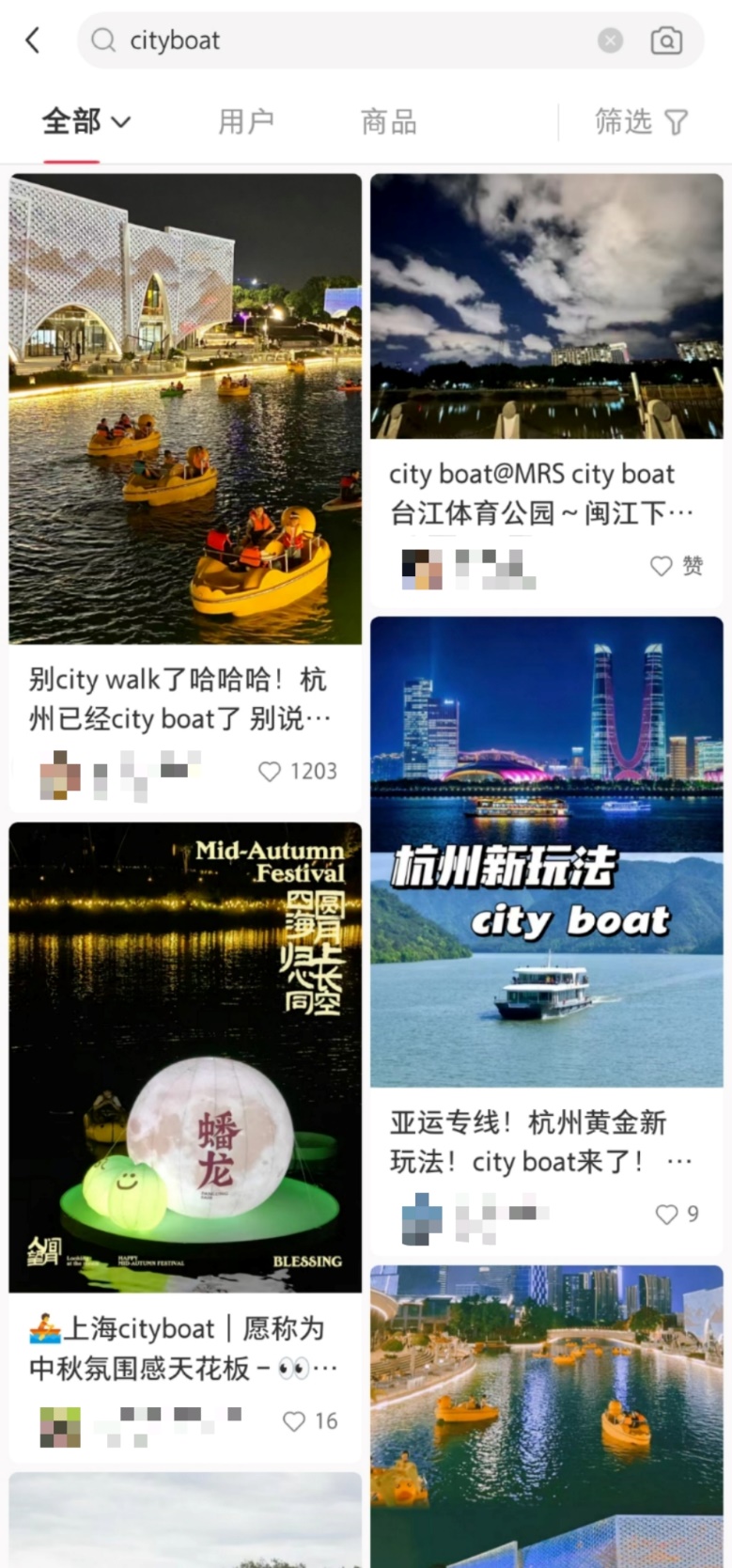732x1568 pixels.
Task: Open camera image search
Action: (666, 40)
